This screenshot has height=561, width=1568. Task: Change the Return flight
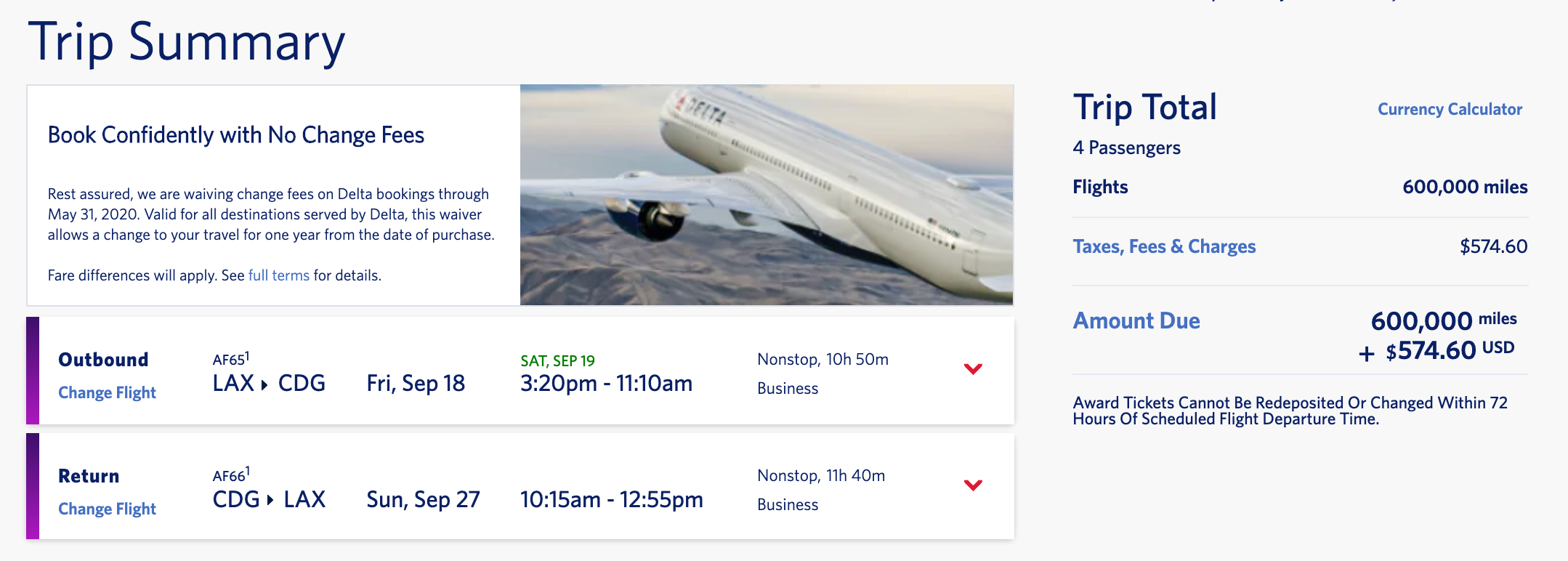(x=107, y=509)
